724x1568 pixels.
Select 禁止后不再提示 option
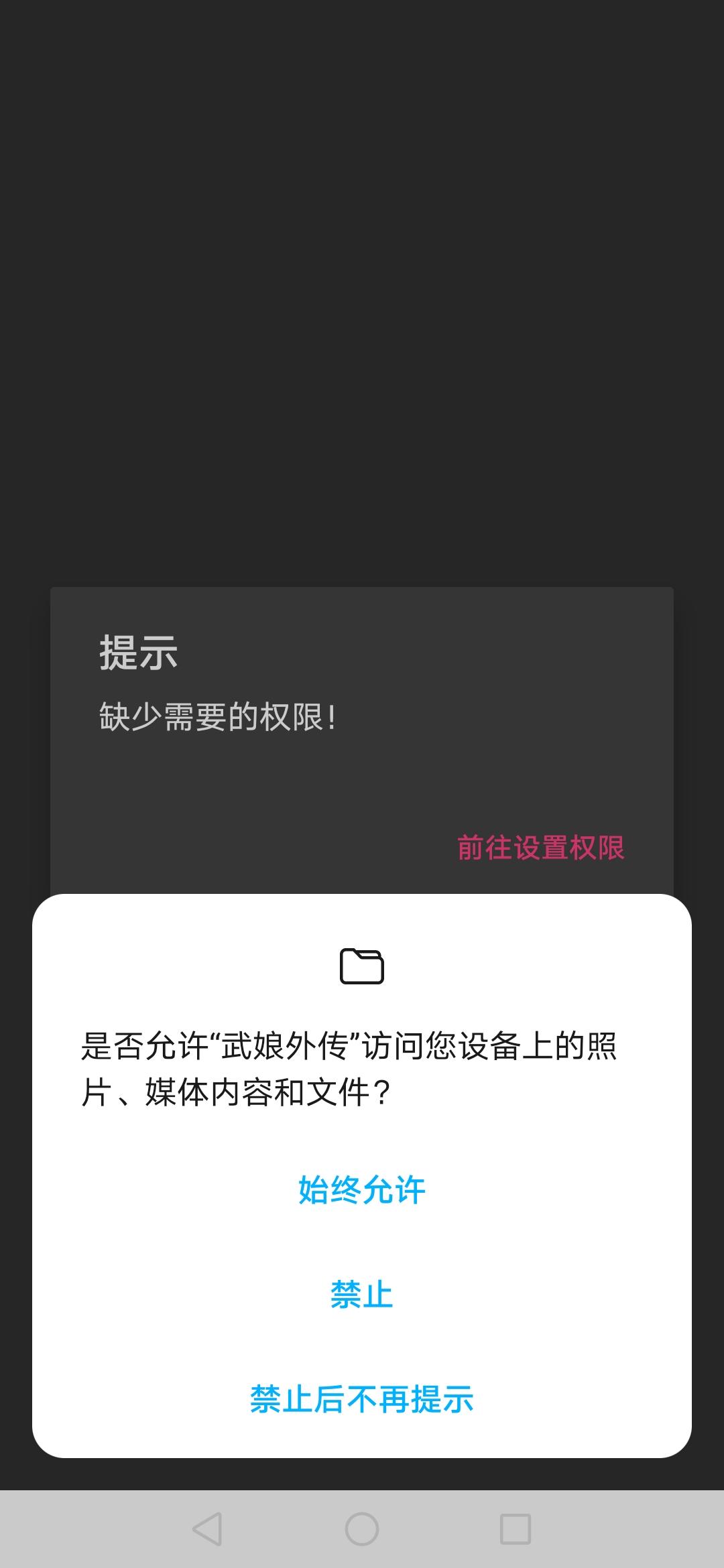pos(362,1399)
